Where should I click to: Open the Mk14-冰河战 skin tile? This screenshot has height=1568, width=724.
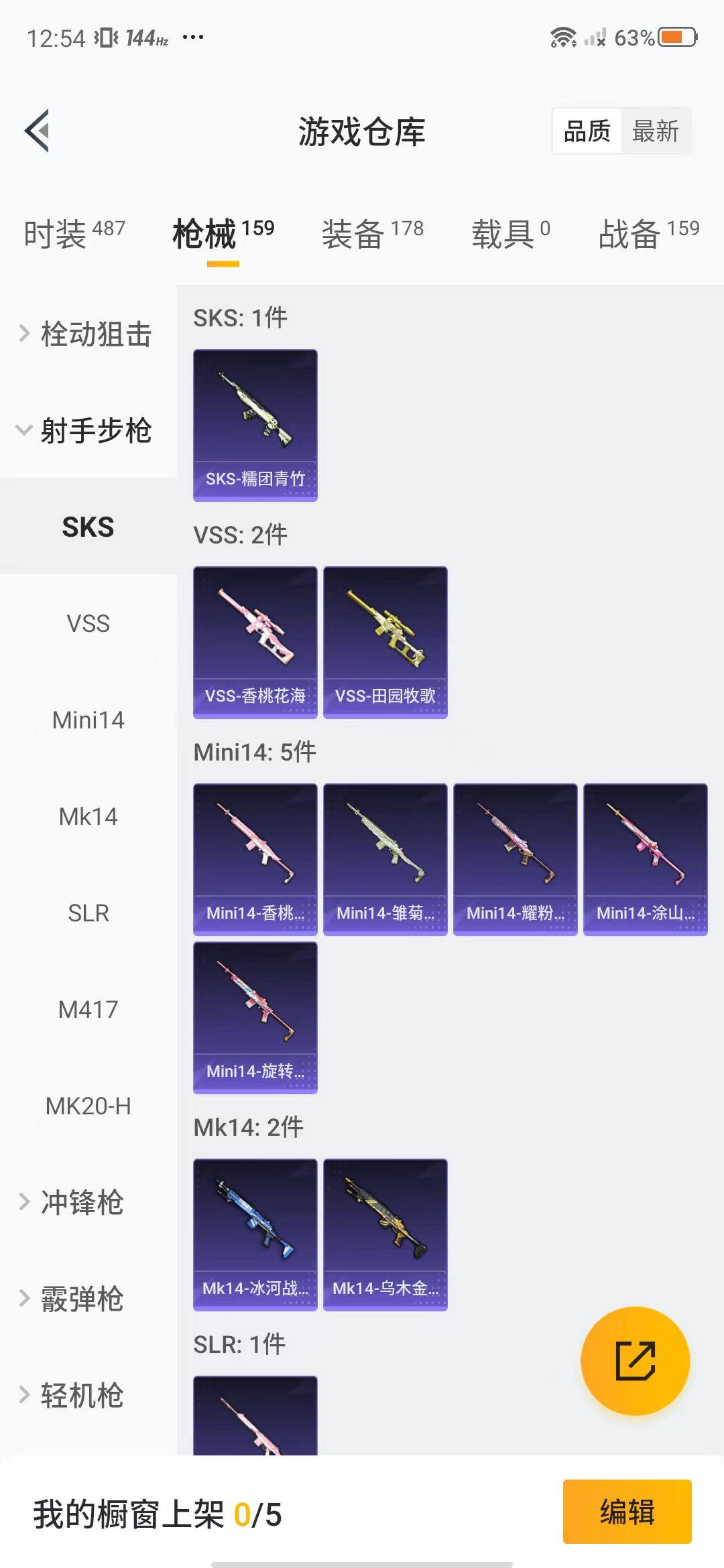(x=255, y=1234)
